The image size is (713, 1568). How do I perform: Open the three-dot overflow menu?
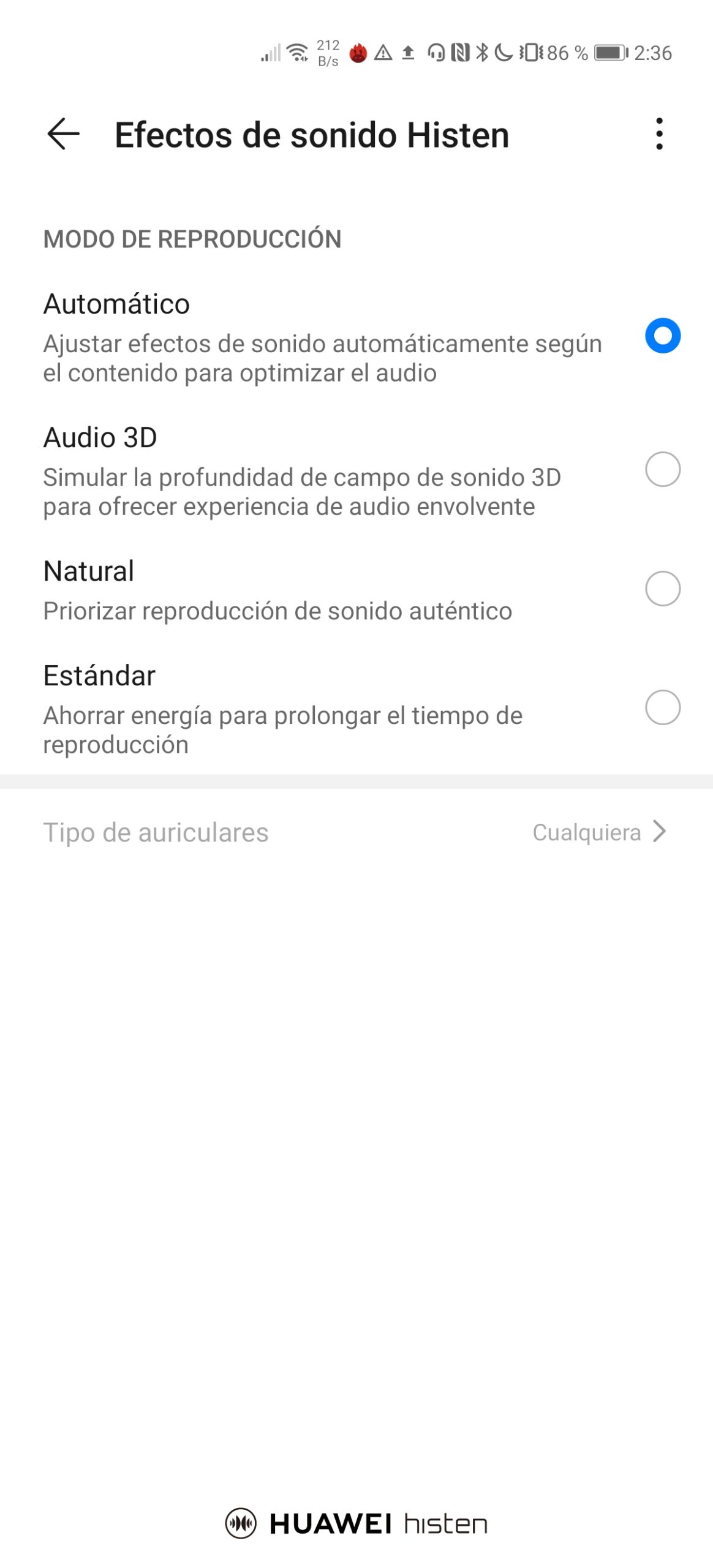[659, 134]
